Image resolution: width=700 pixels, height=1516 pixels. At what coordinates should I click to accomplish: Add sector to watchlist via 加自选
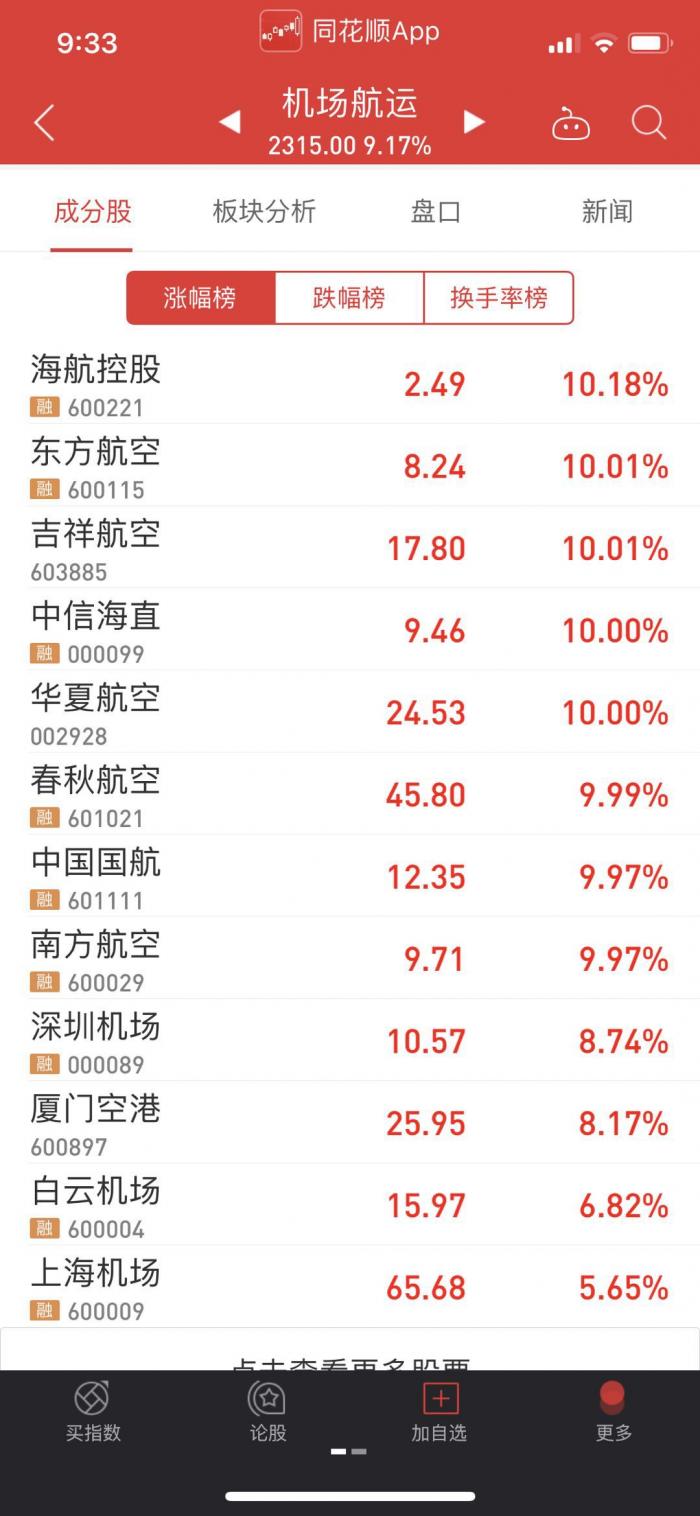[x=440, y=1411]
